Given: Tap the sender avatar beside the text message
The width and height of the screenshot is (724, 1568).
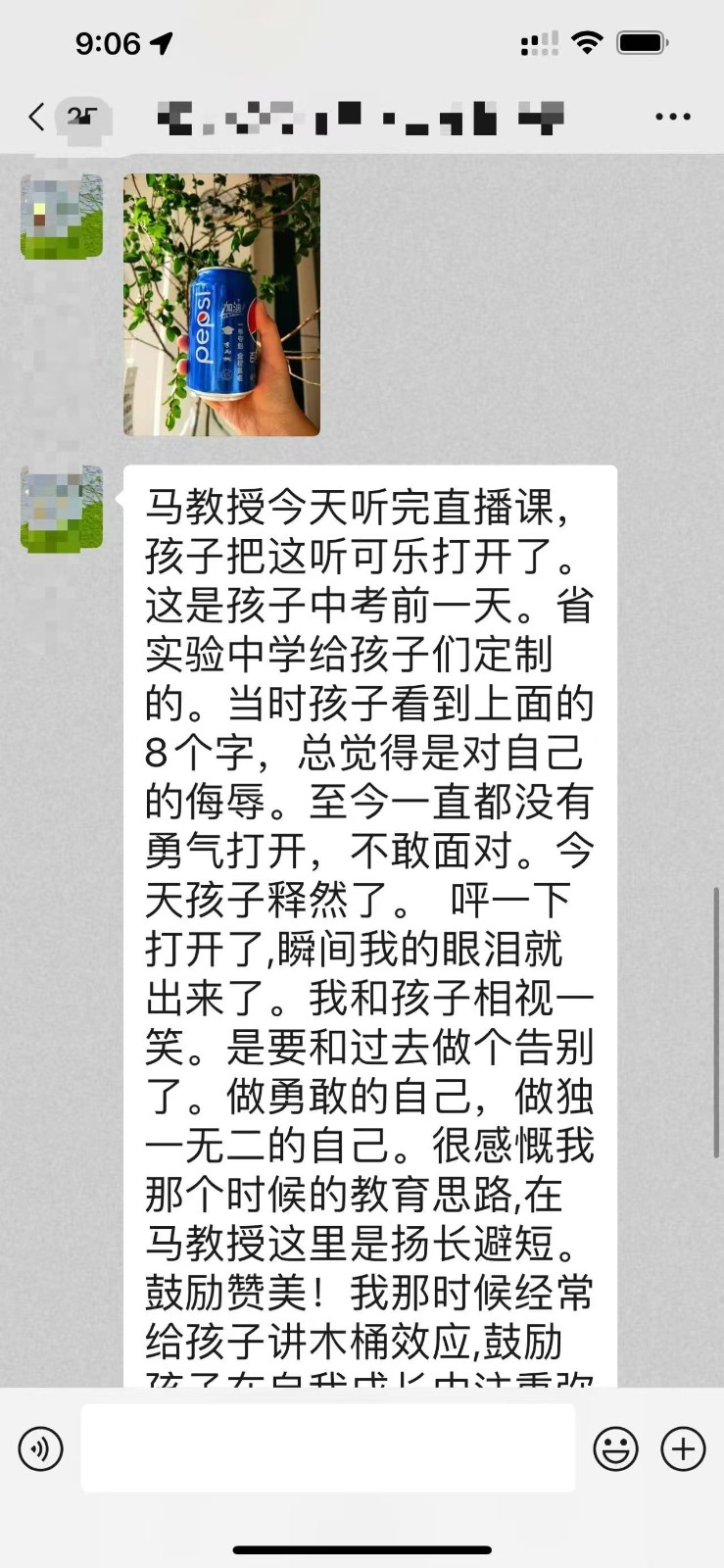Looking at the screenshot, I should (x=62, y=509).
